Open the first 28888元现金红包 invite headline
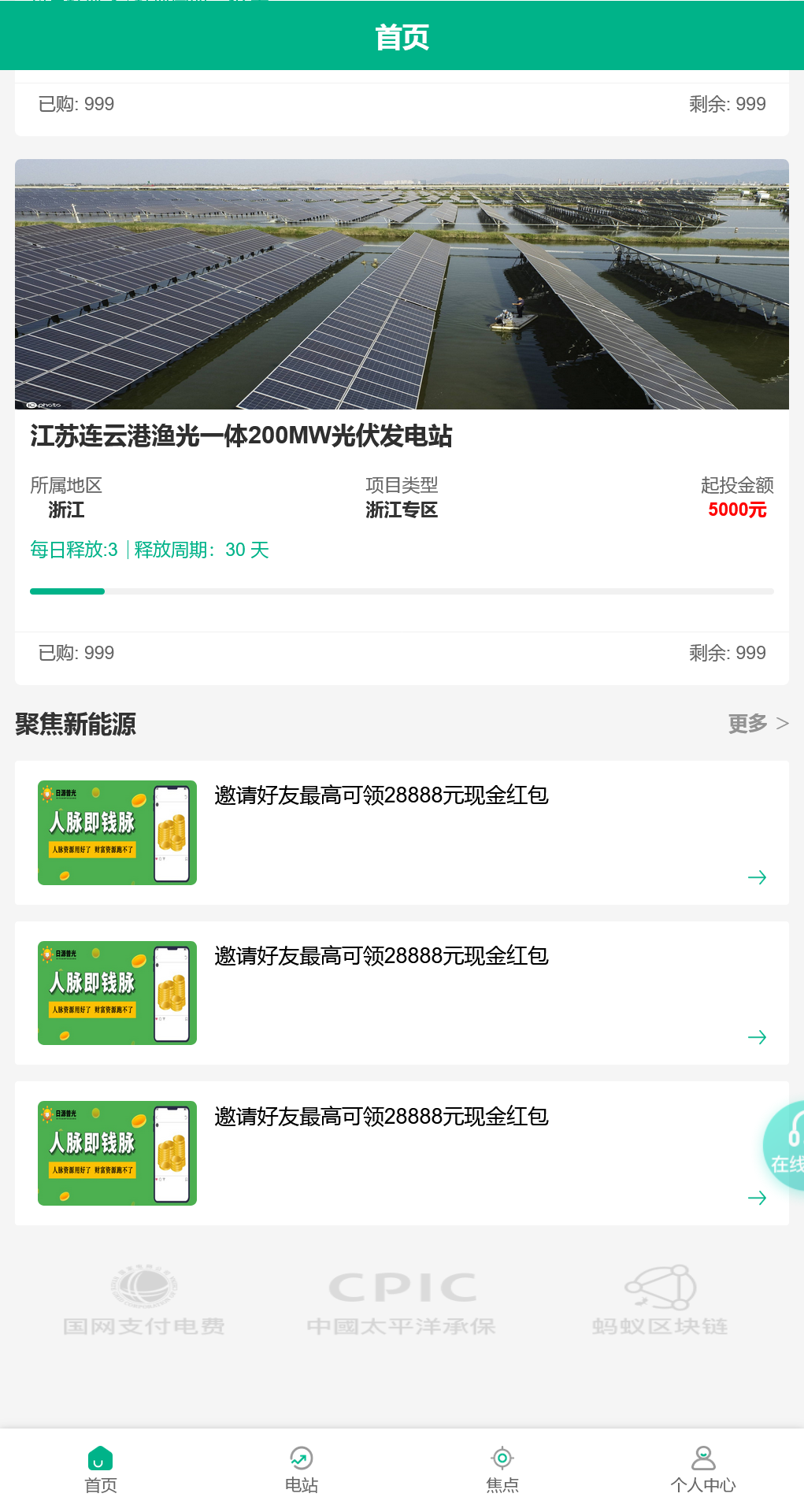This screenshot has width=804, height=1512. coord(382,796)
